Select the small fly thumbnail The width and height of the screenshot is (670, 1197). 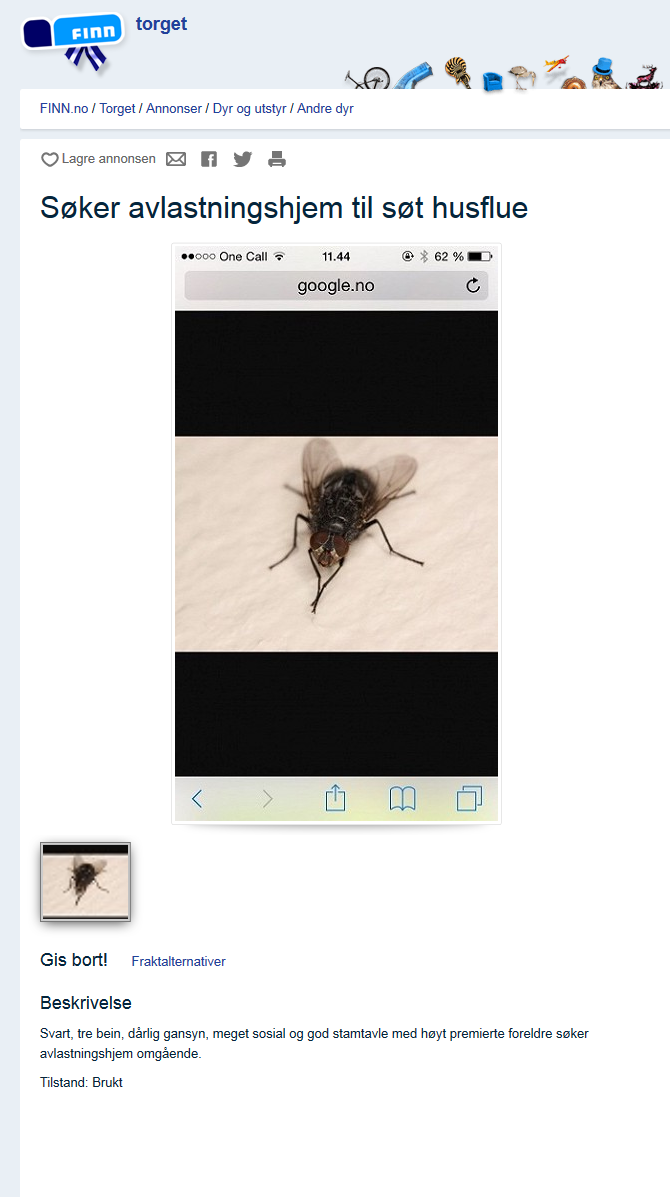(85, 882)
